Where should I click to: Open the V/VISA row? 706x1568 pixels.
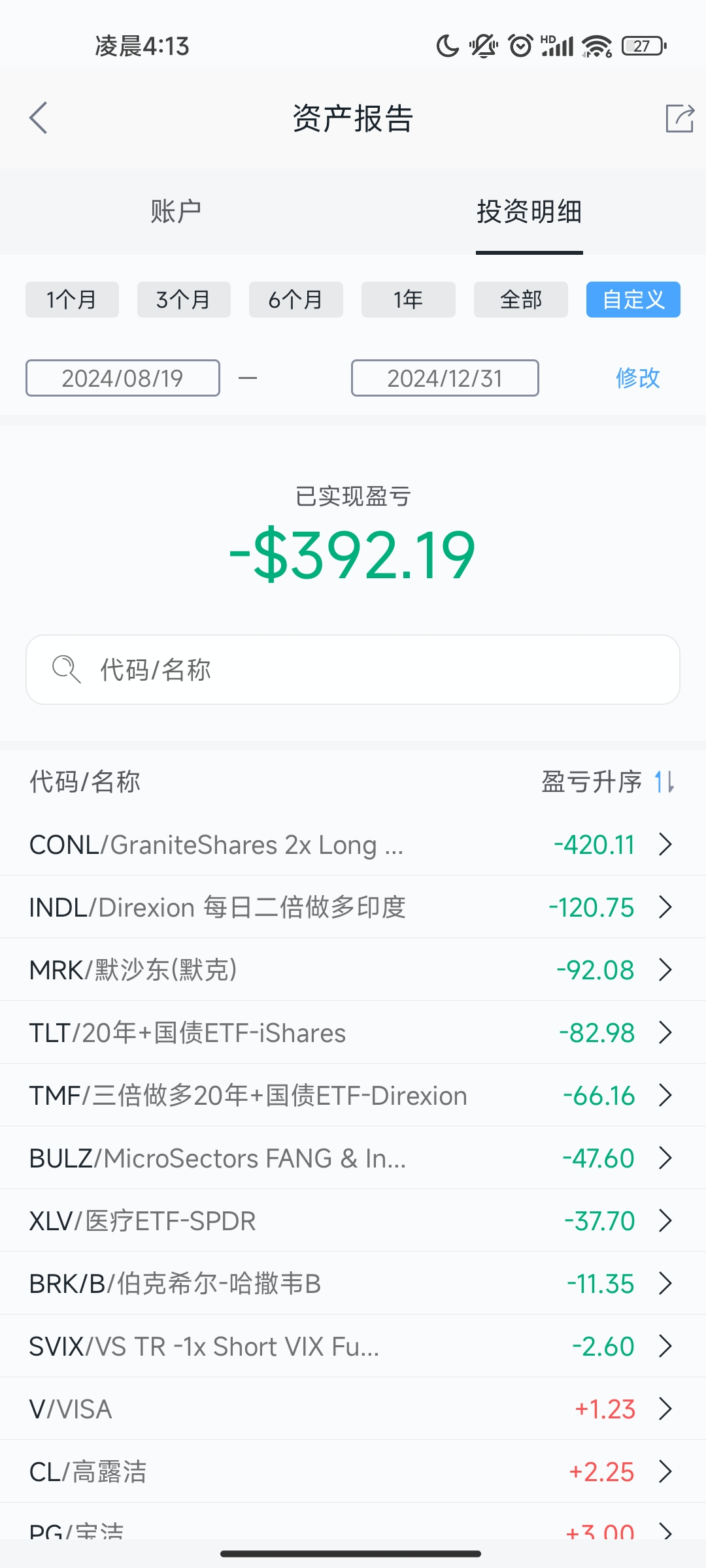353,1409
